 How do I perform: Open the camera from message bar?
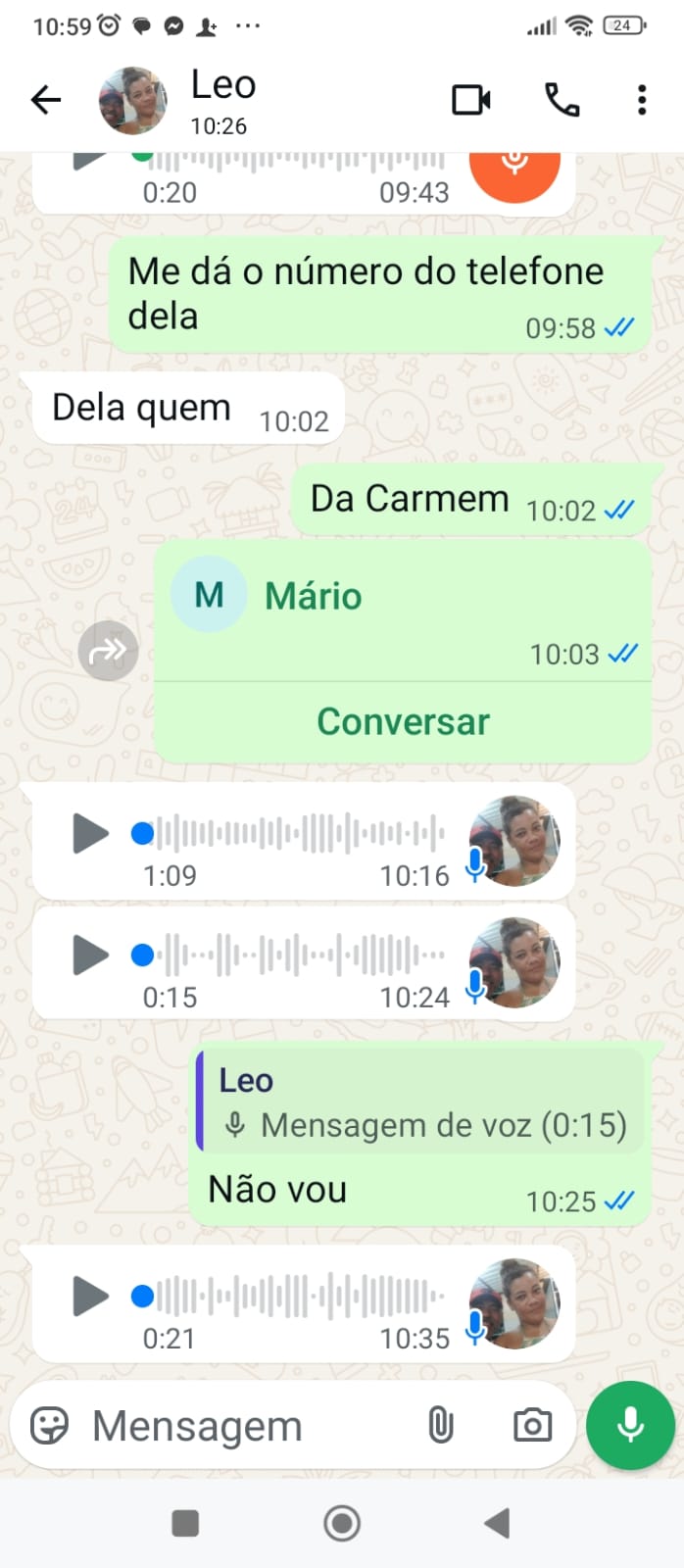532,1426
